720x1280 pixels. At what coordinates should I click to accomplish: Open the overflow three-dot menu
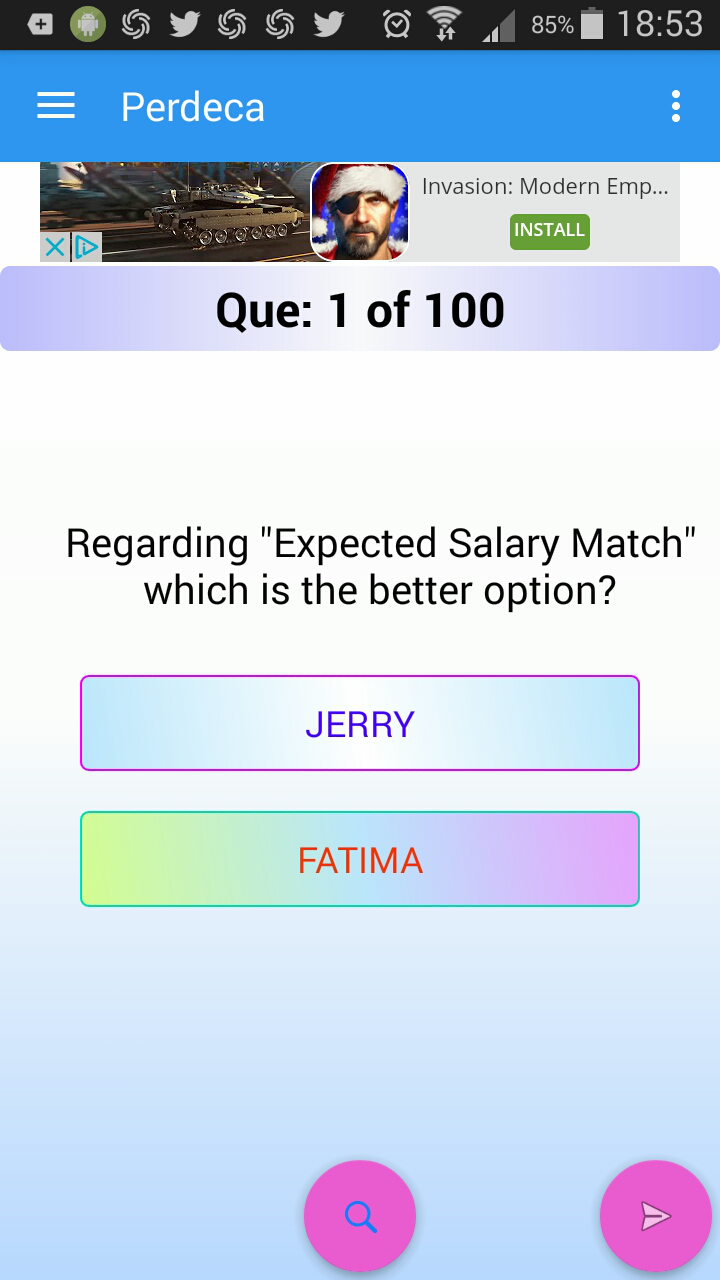coord(675,105)
